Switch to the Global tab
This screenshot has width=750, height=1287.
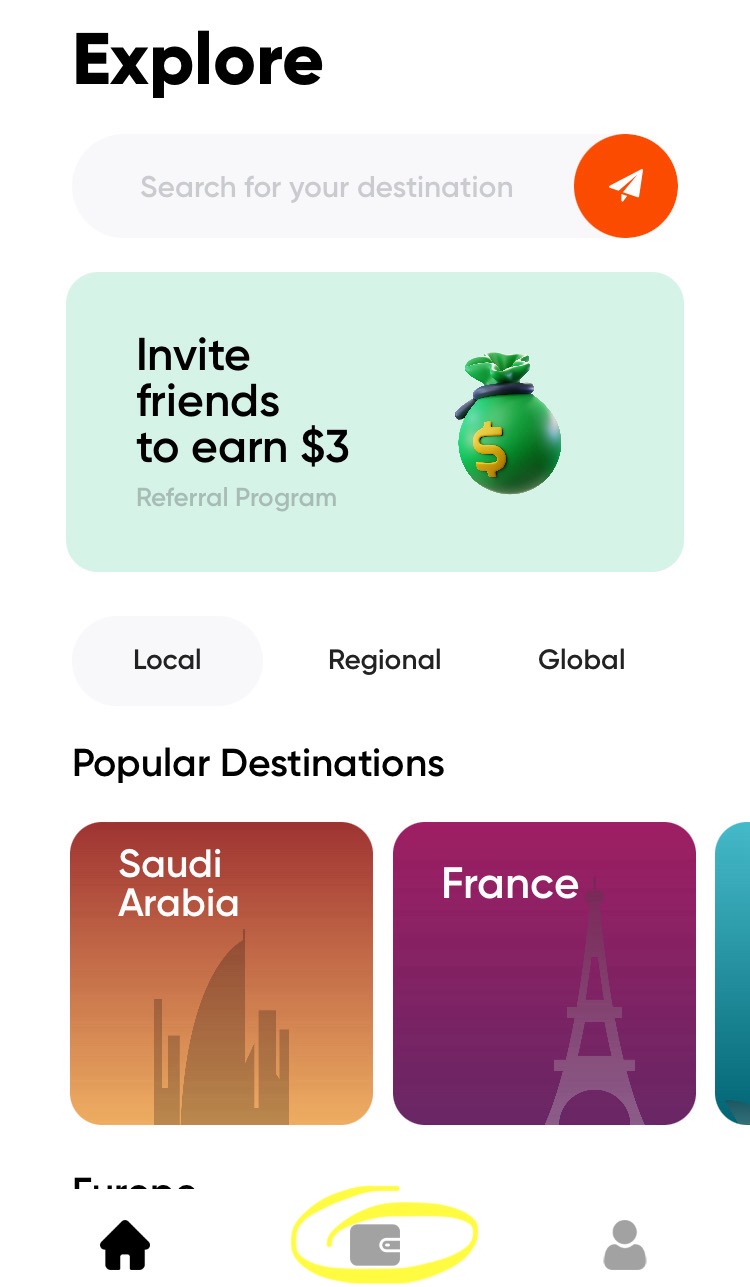(581, 660)
